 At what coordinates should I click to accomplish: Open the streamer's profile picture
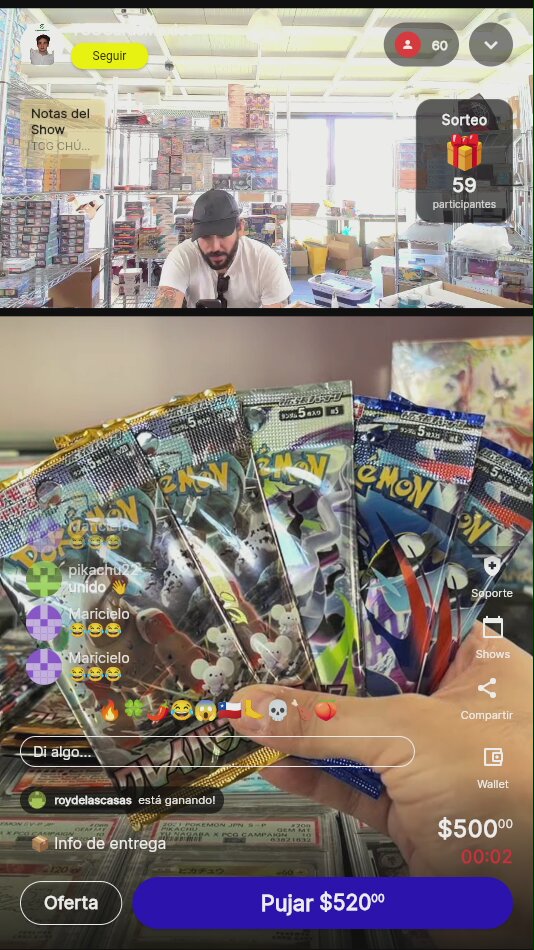[x=42, y=48]
